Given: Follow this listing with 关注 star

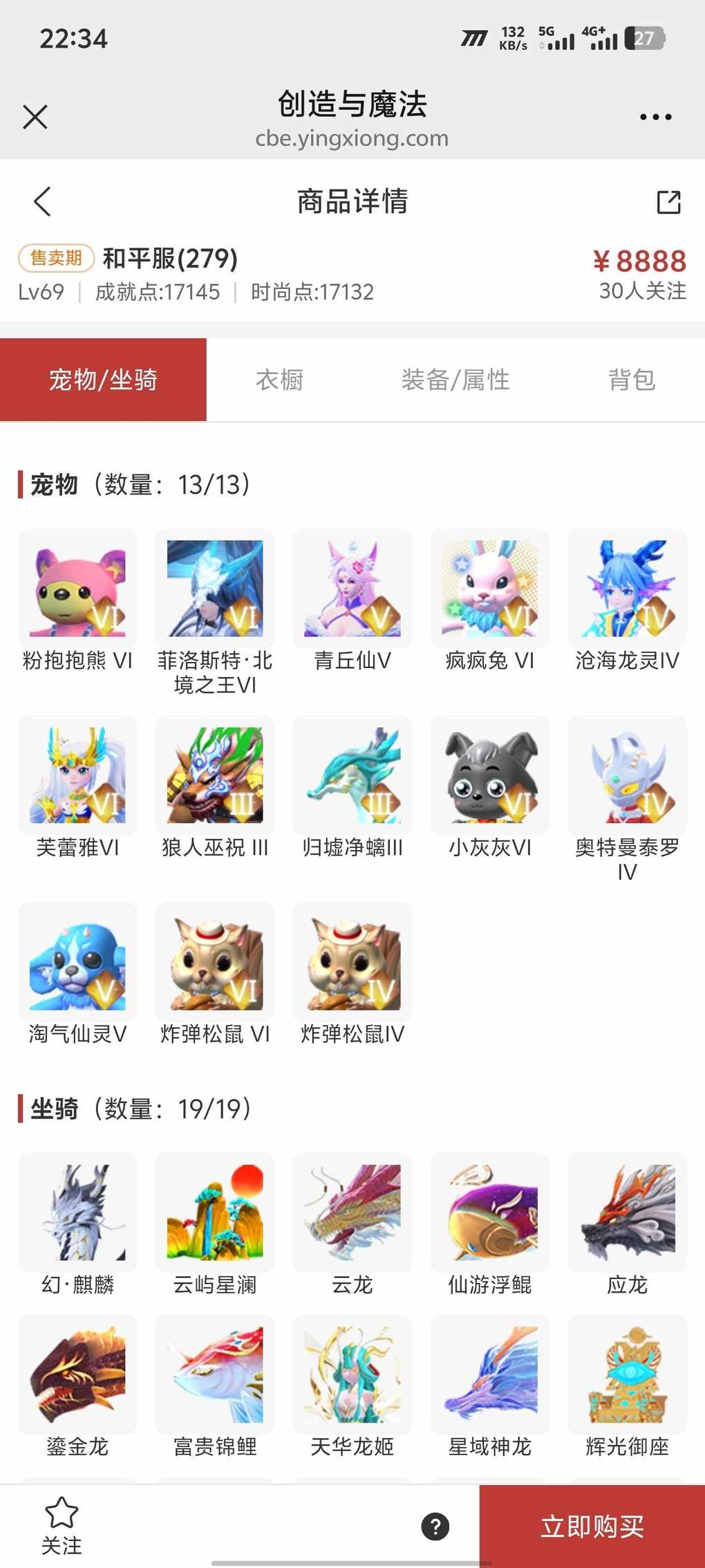Looking at the screenshot, I should [62, 1526].
